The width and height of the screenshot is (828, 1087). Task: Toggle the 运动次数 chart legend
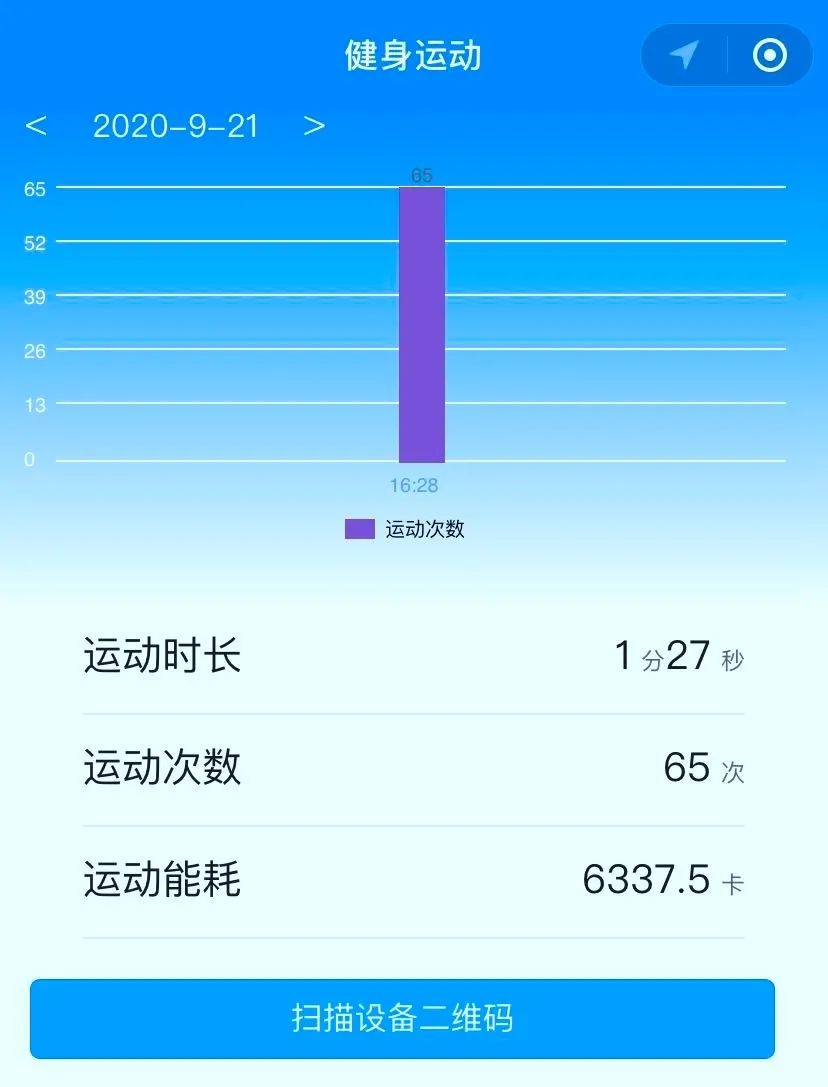pyautogui.click(x=405, y=529)
